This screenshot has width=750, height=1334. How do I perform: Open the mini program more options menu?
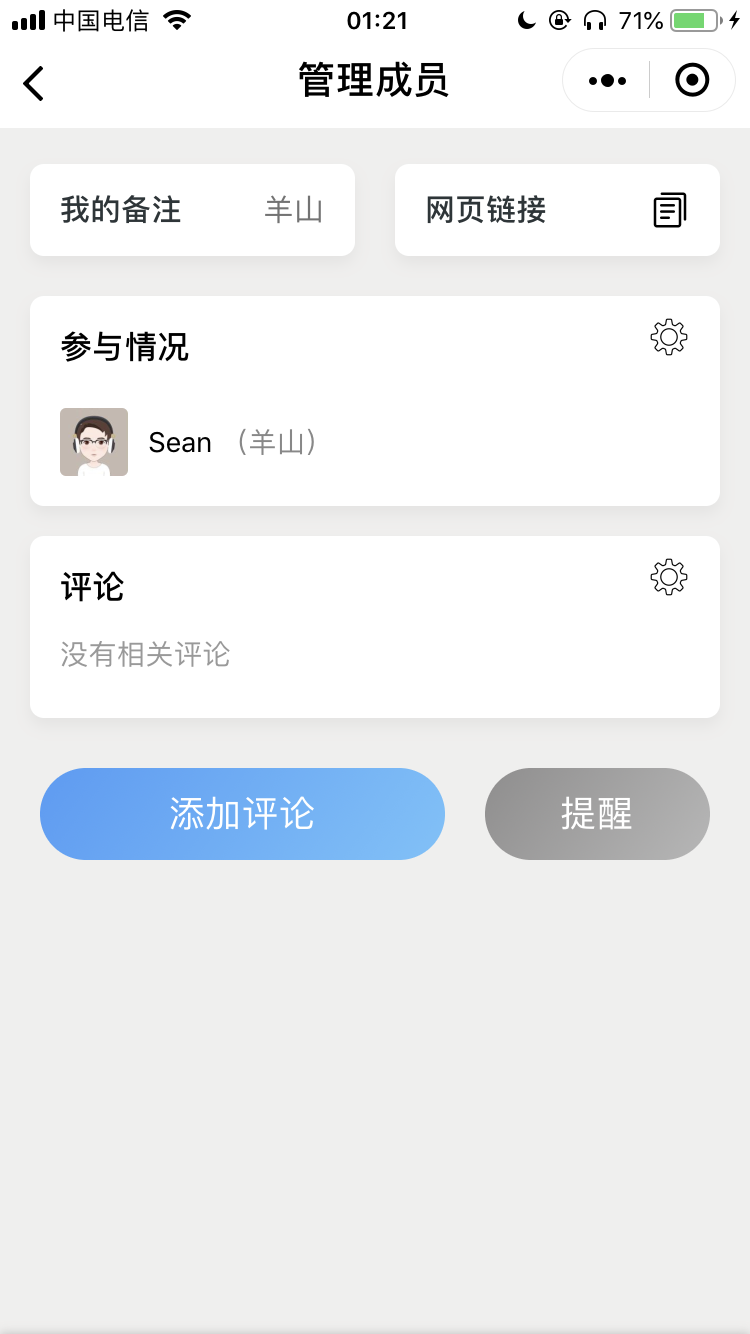point(607,81)
